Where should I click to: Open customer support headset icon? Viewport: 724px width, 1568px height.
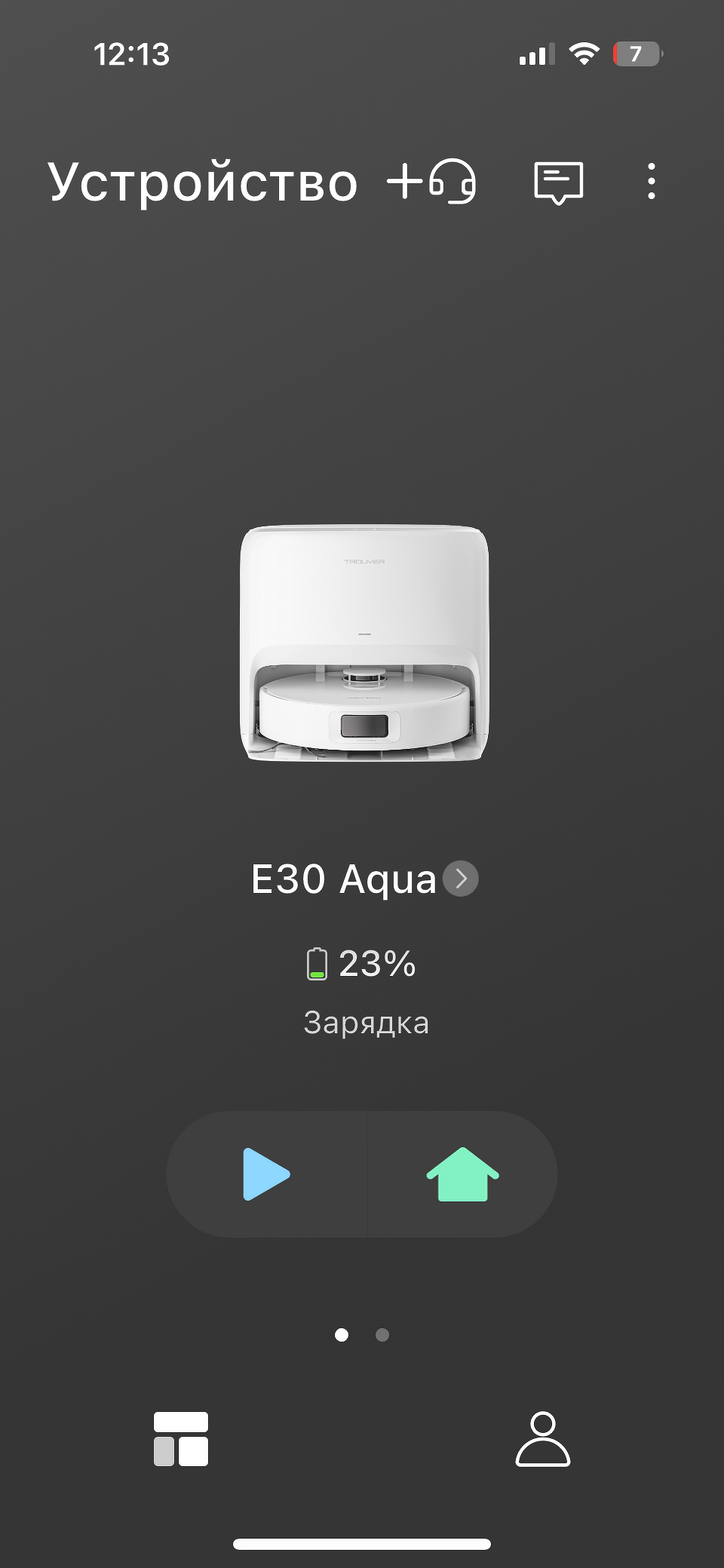pyautogui.click(x=455, y=182)
